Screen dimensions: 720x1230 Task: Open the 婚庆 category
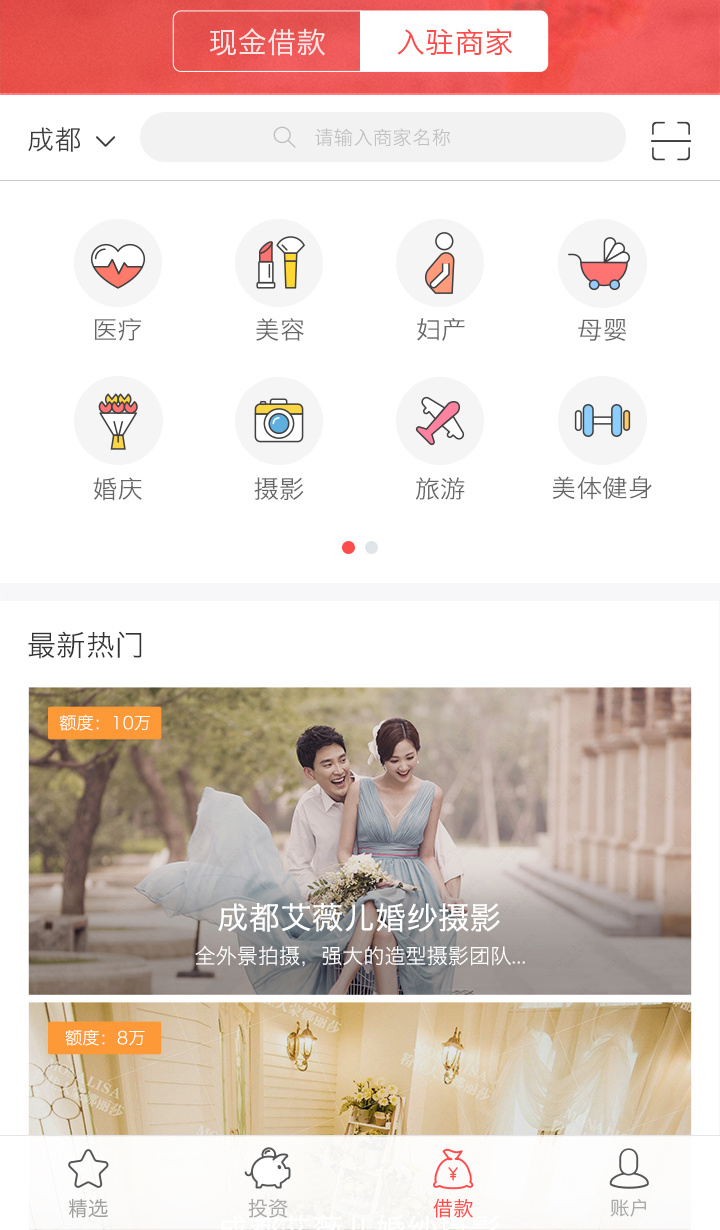pyautogui.click(x=118, y=439)
